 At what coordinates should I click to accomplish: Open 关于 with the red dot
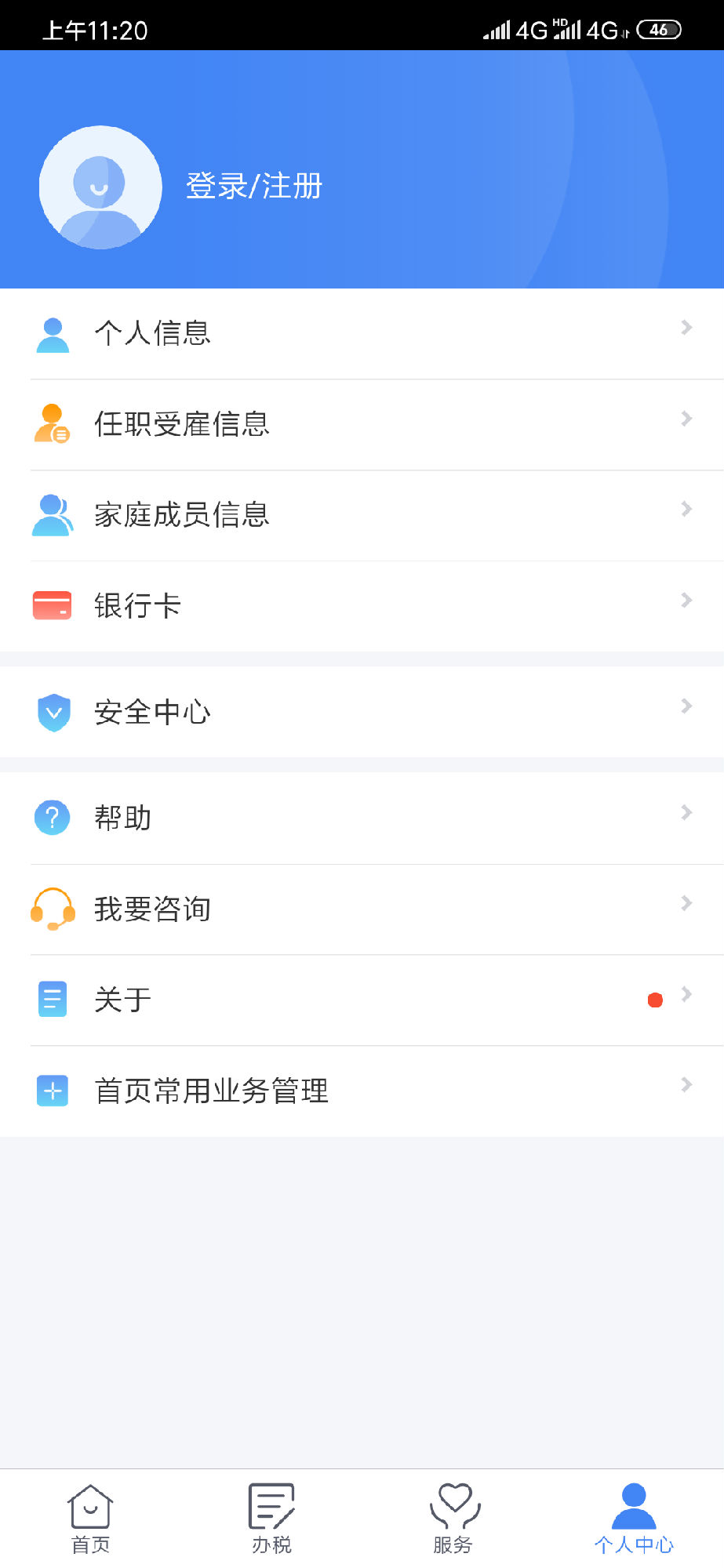pyautogui.click(x=362, y=1000)
